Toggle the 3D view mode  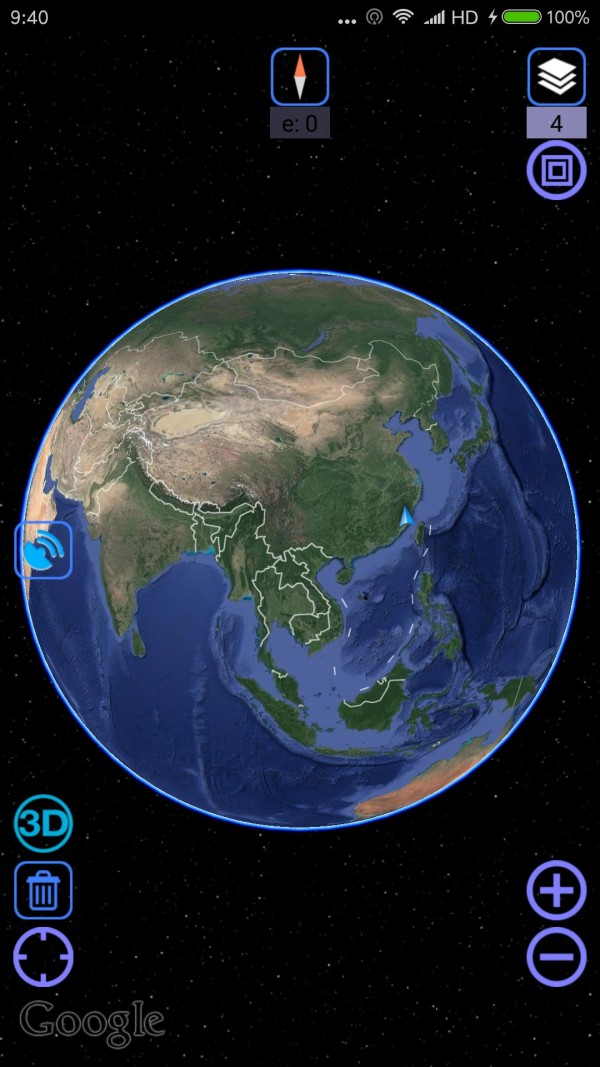43,824
